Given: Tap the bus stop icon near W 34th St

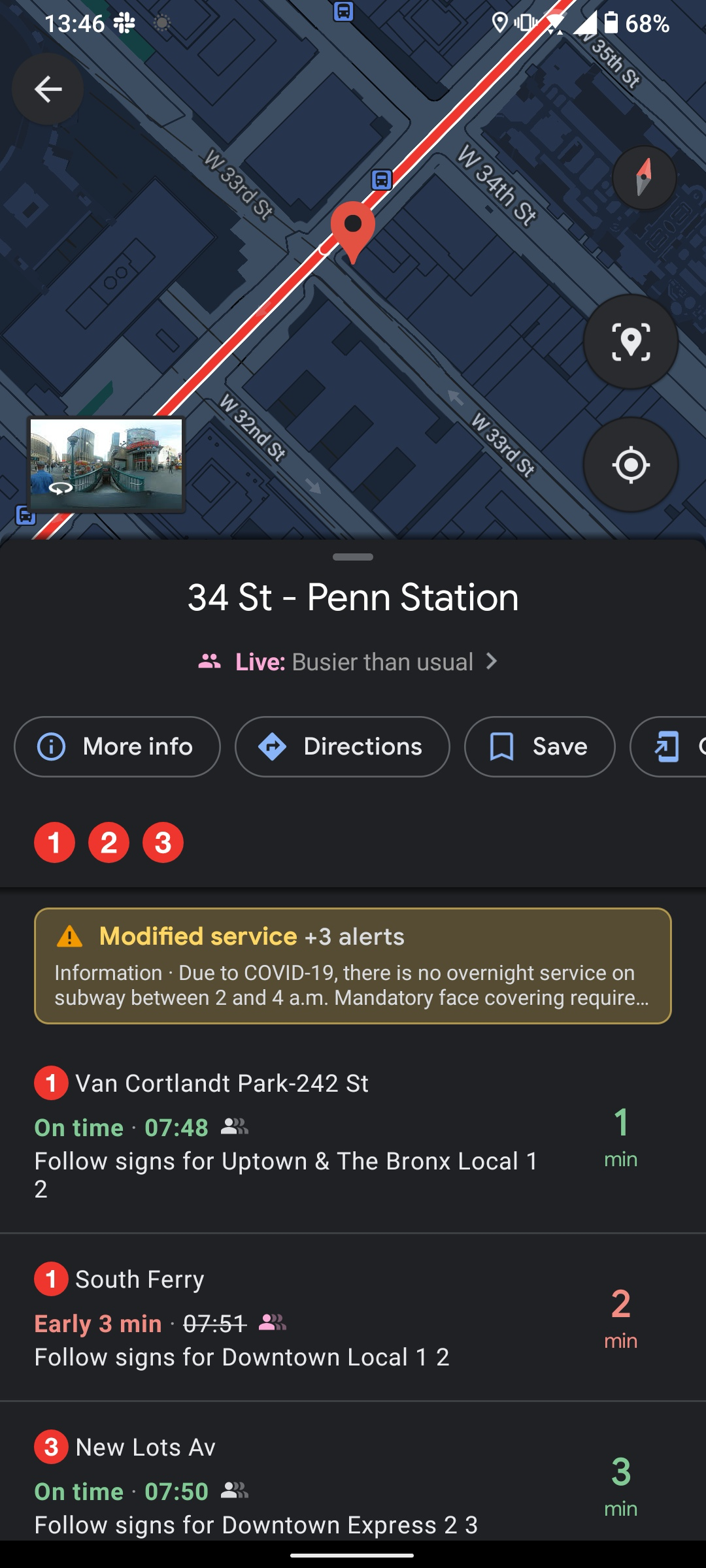Looking at the screenshot, I should 381,178.
